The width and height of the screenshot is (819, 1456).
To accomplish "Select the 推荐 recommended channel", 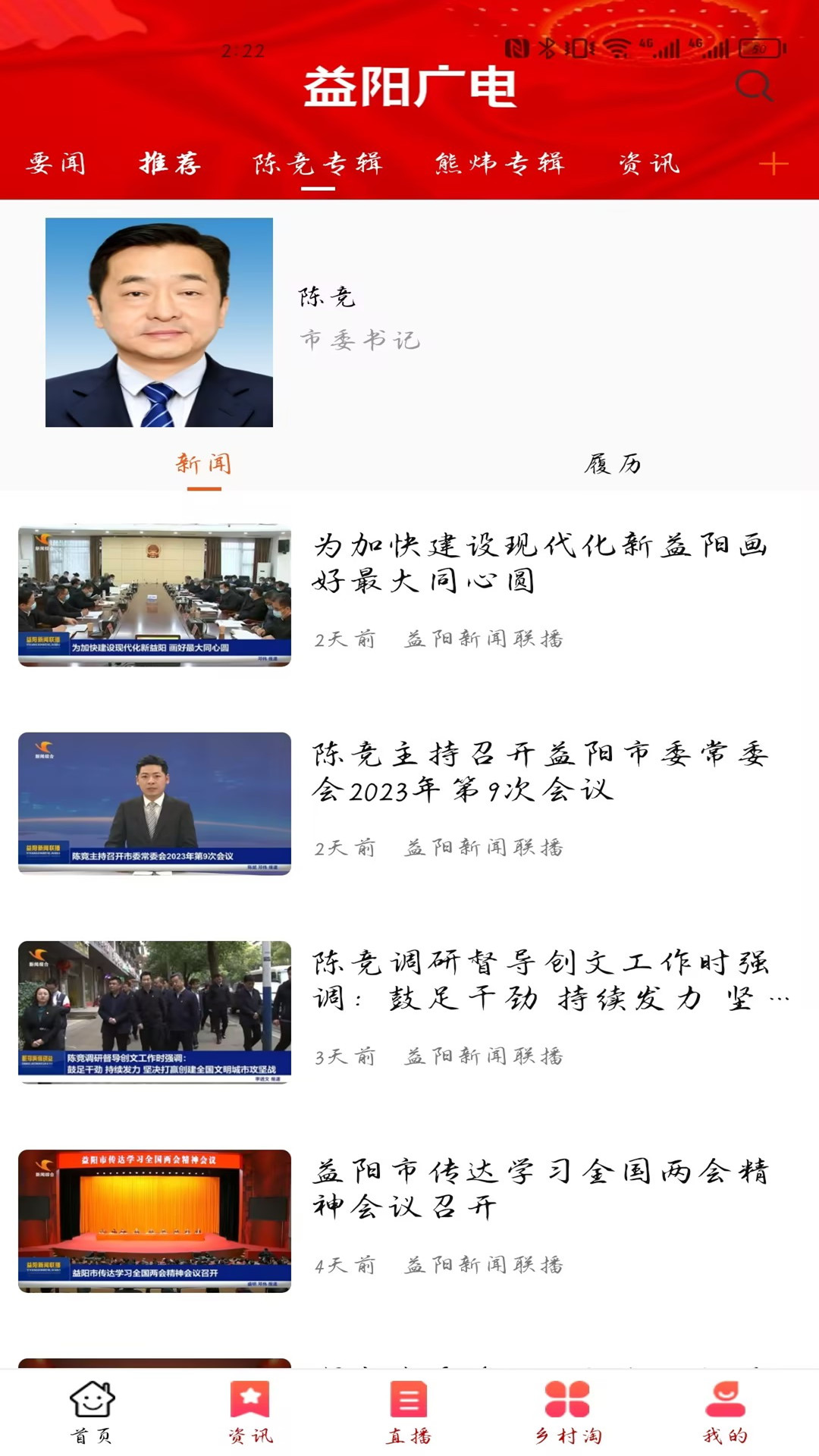I will [171, 163].
